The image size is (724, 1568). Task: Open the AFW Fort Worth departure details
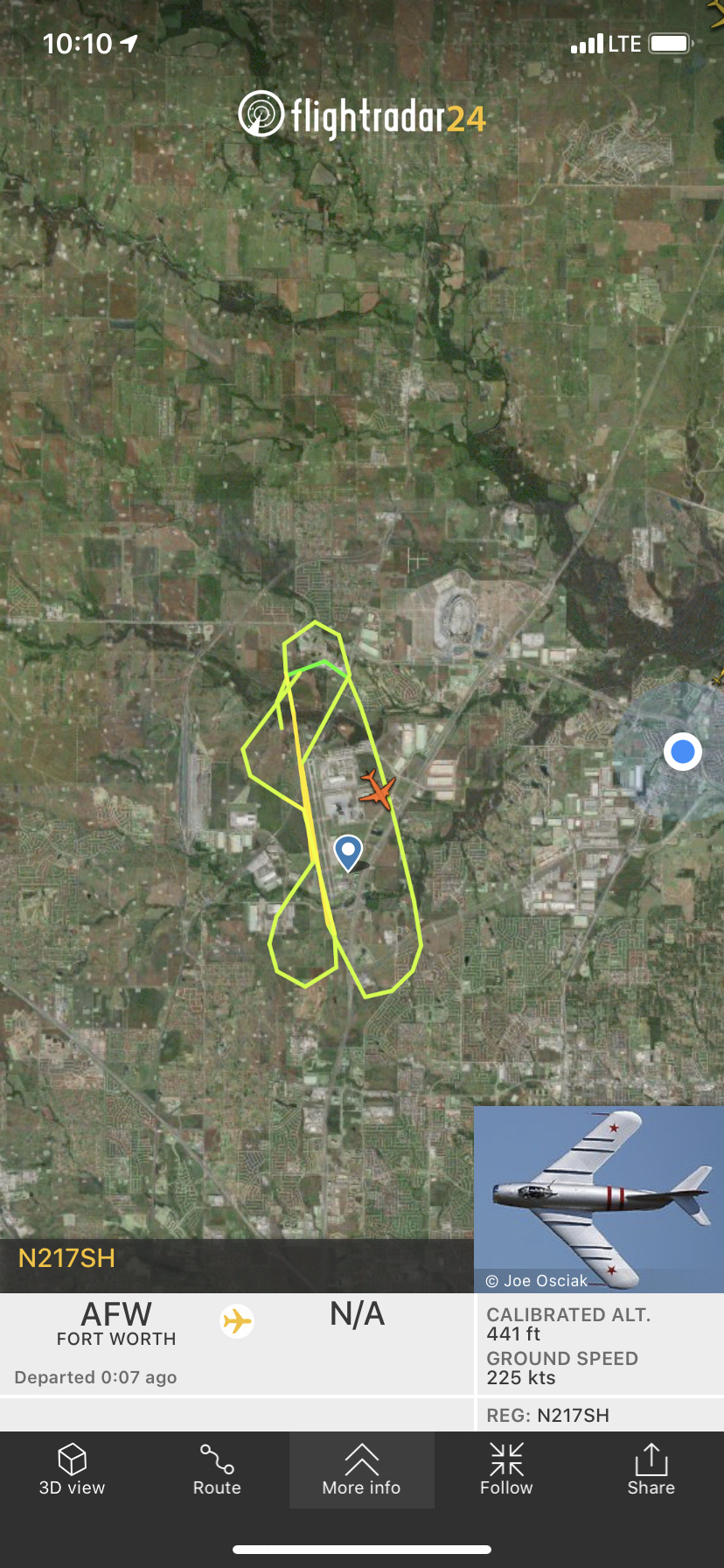click(x=116, y=1324)
